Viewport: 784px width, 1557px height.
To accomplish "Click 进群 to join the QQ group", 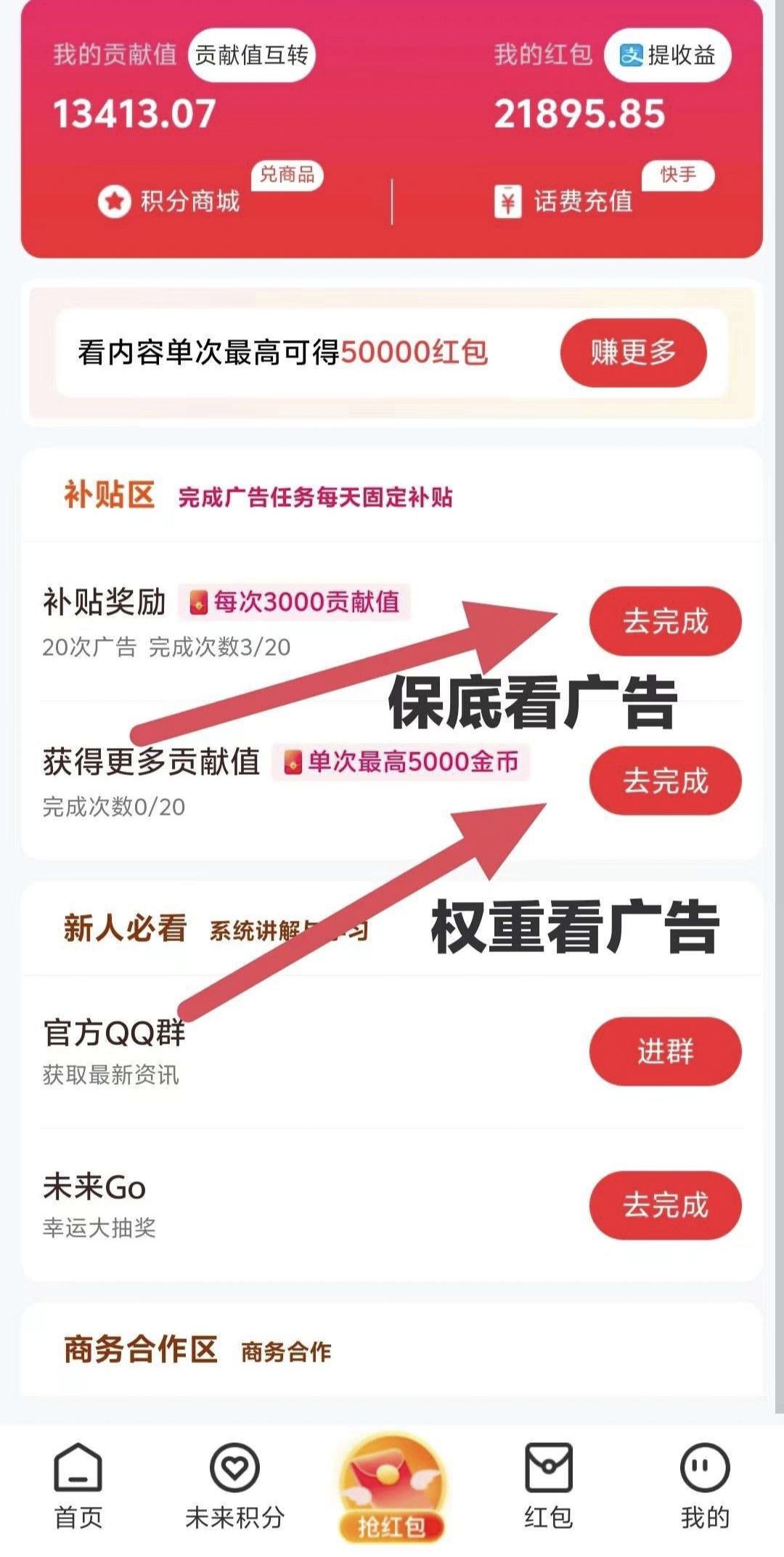I will [x=665, y=1053].
